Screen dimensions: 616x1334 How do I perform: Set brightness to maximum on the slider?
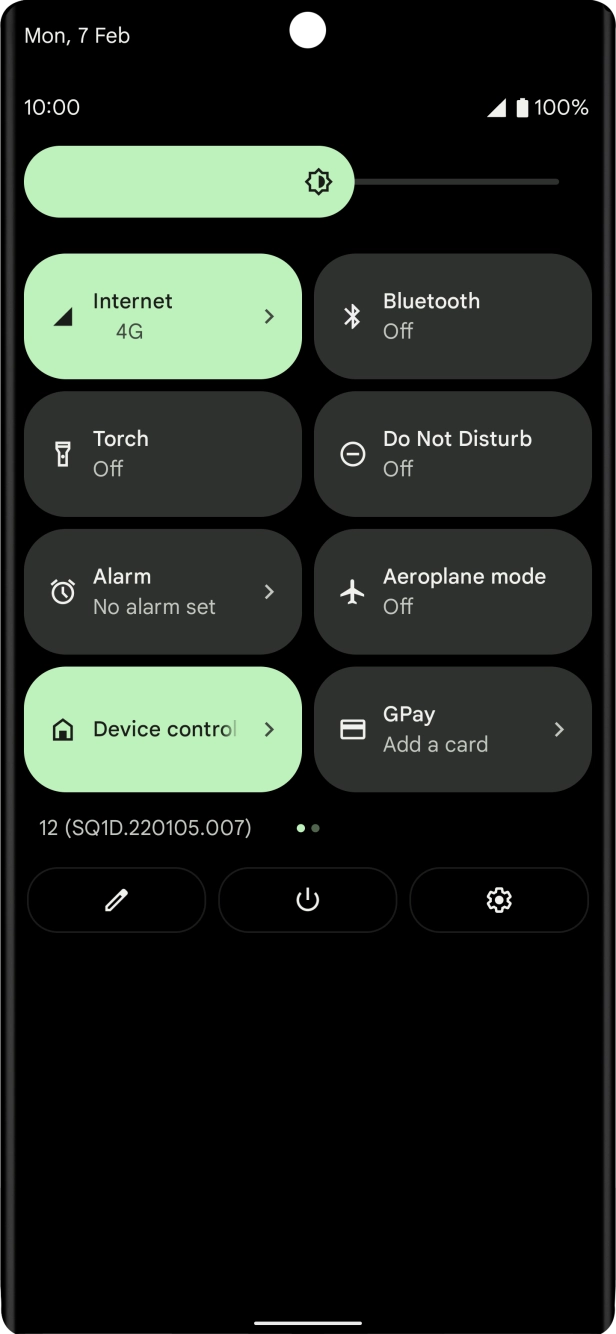(556, 182)
